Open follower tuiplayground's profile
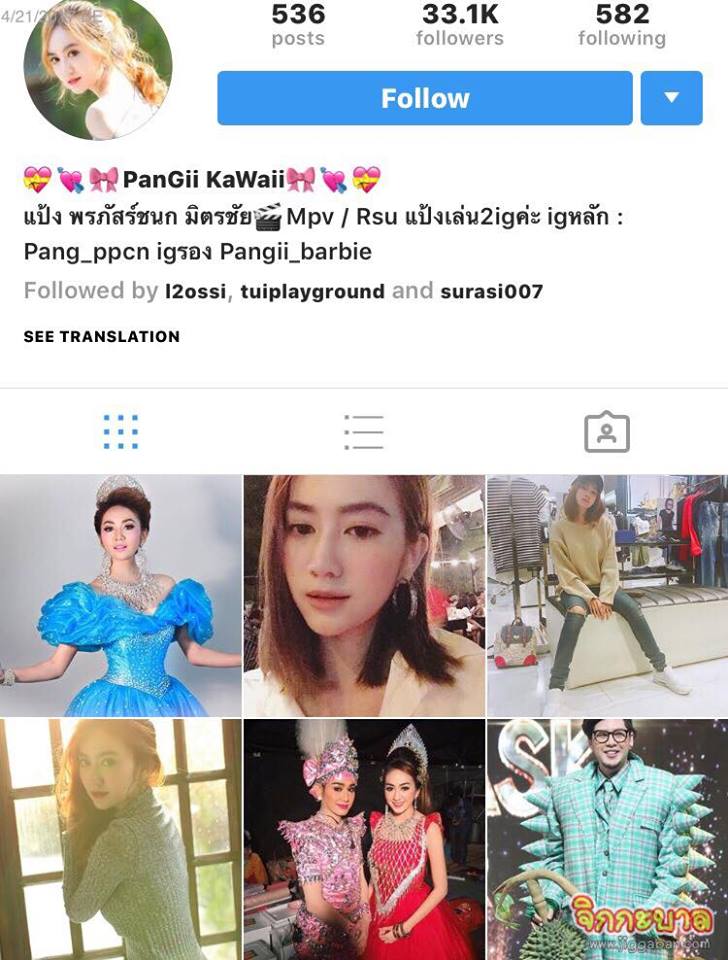The height and width of the screenshot is (960, 728). [312, 292]
